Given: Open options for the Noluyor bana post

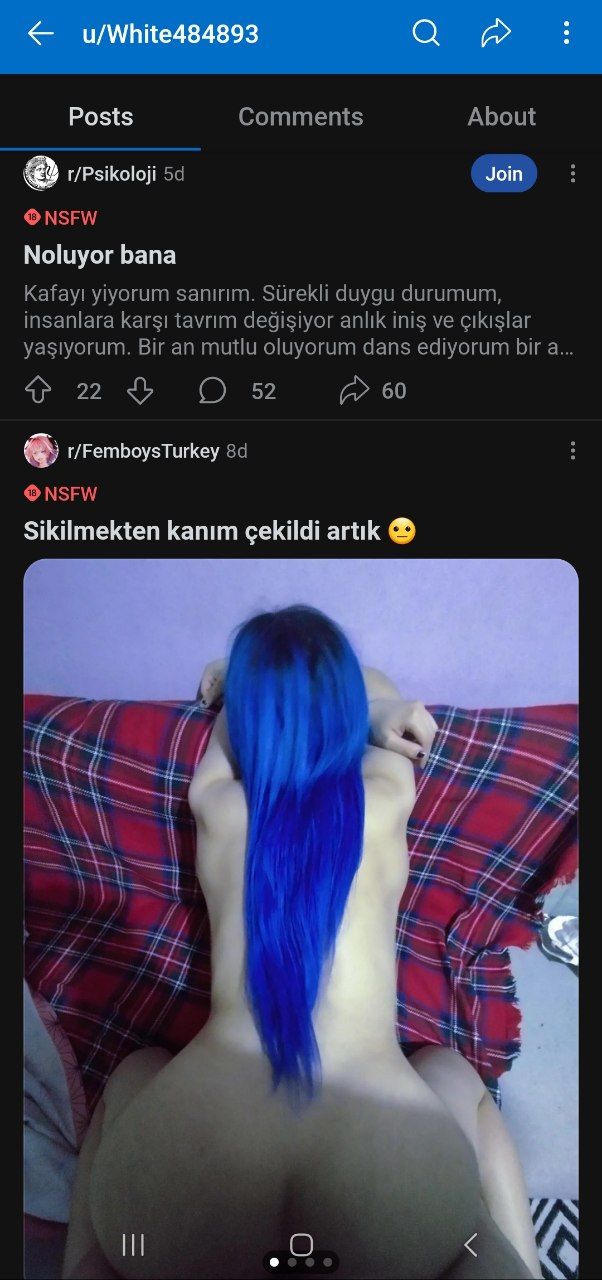Looking at the screenshot, I should coord(573,174).
